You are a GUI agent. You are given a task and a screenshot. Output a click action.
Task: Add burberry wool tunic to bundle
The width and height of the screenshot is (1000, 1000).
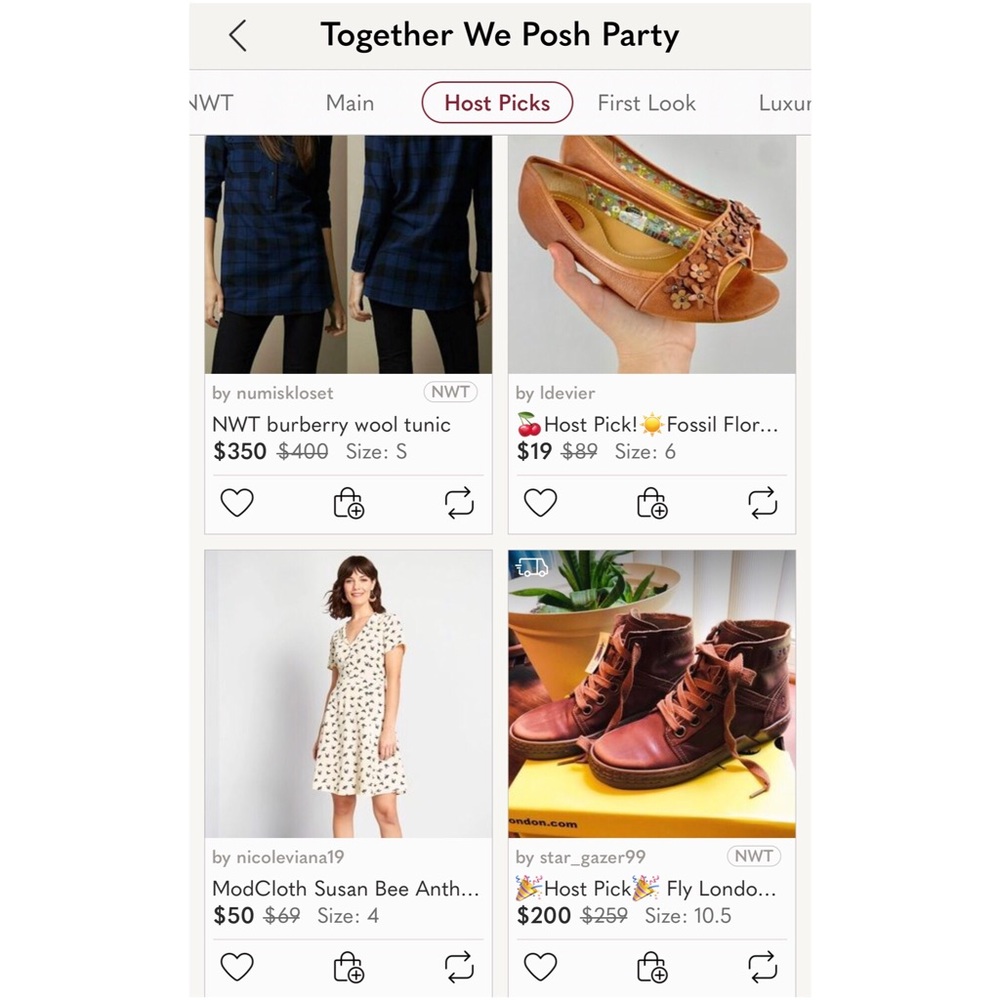pyautogui.click(x=348, y=502)
